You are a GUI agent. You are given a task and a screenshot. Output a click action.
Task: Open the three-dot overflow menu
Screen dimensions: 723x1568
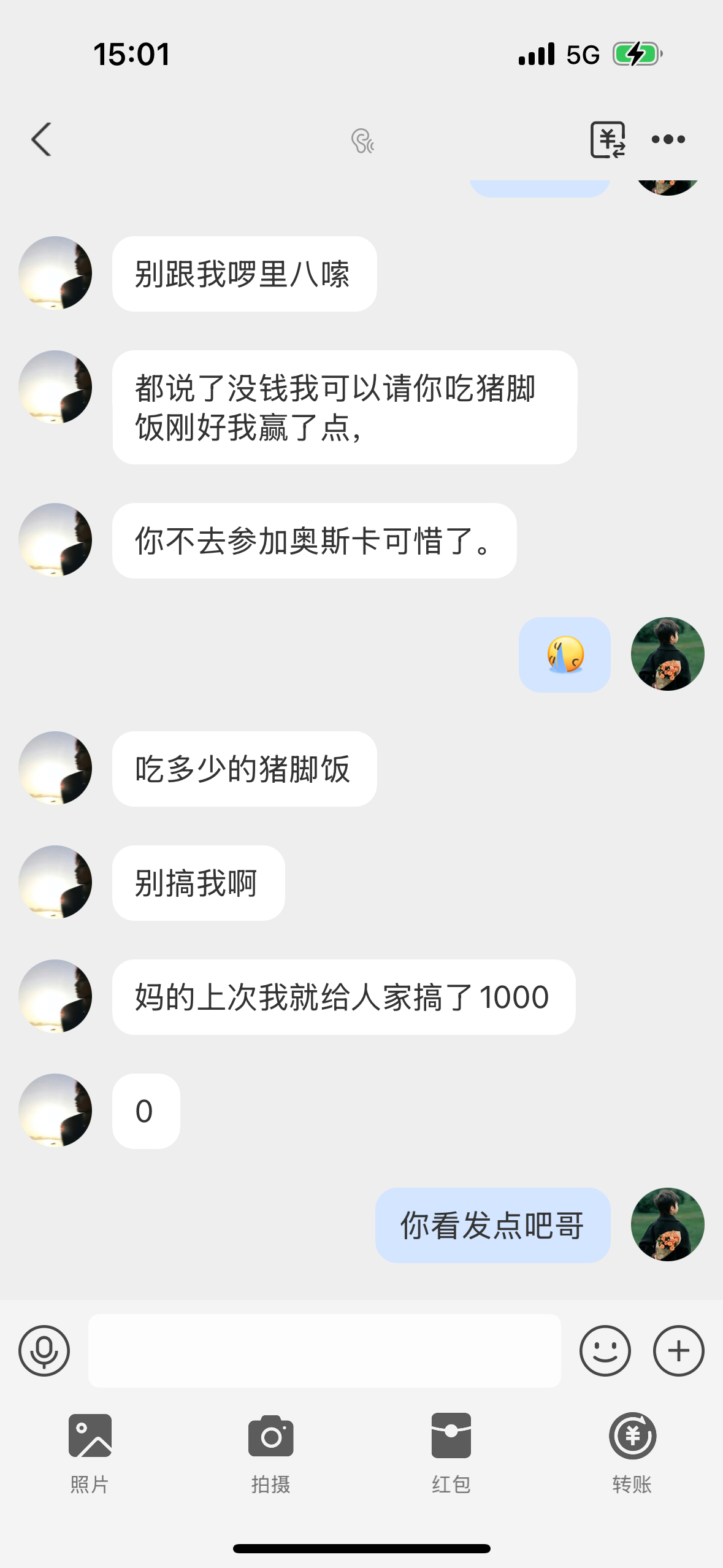[668, 140]
